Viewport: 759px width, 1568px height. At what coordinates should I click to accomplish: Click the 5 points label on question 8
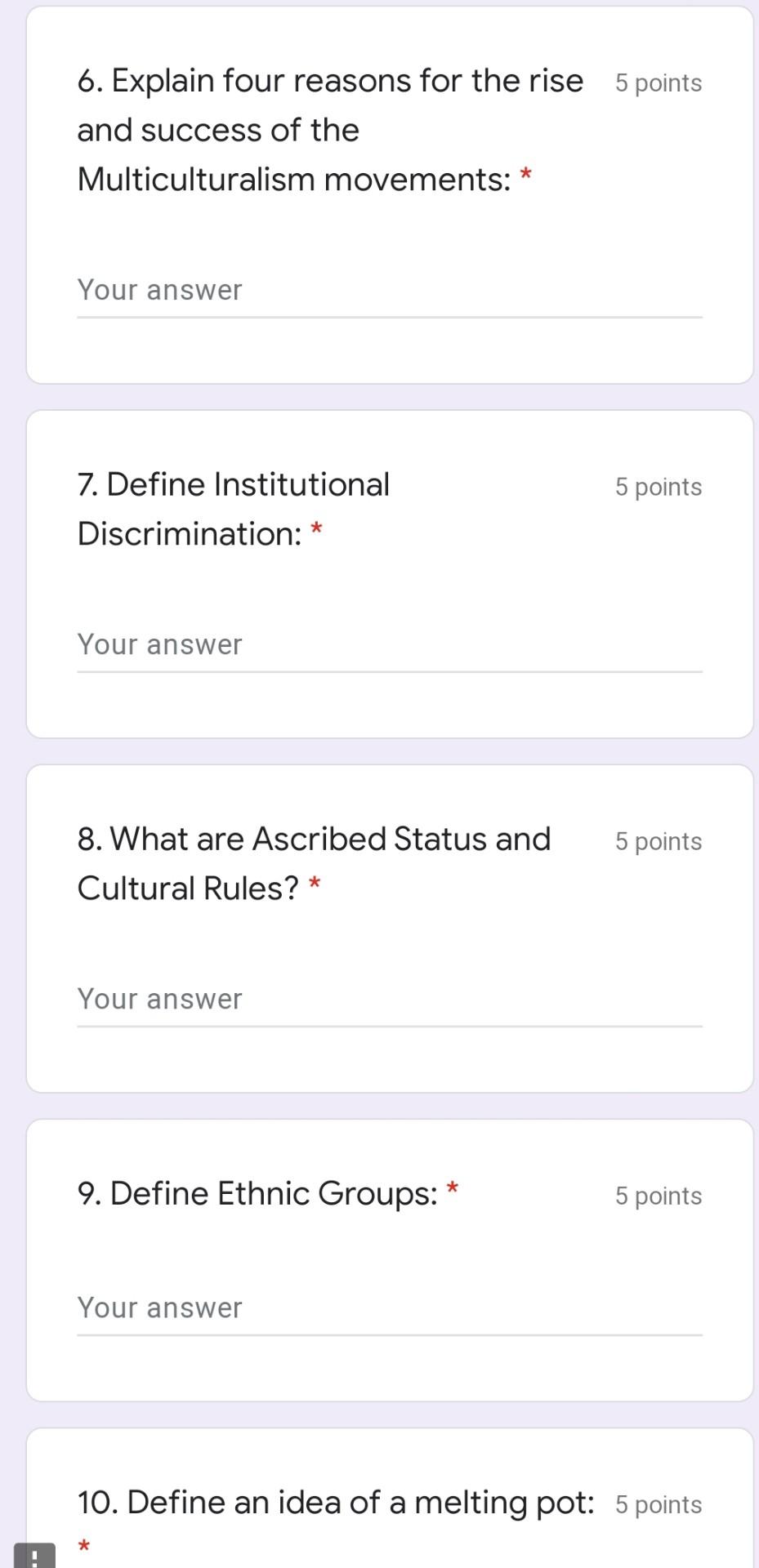click(658, 840)
